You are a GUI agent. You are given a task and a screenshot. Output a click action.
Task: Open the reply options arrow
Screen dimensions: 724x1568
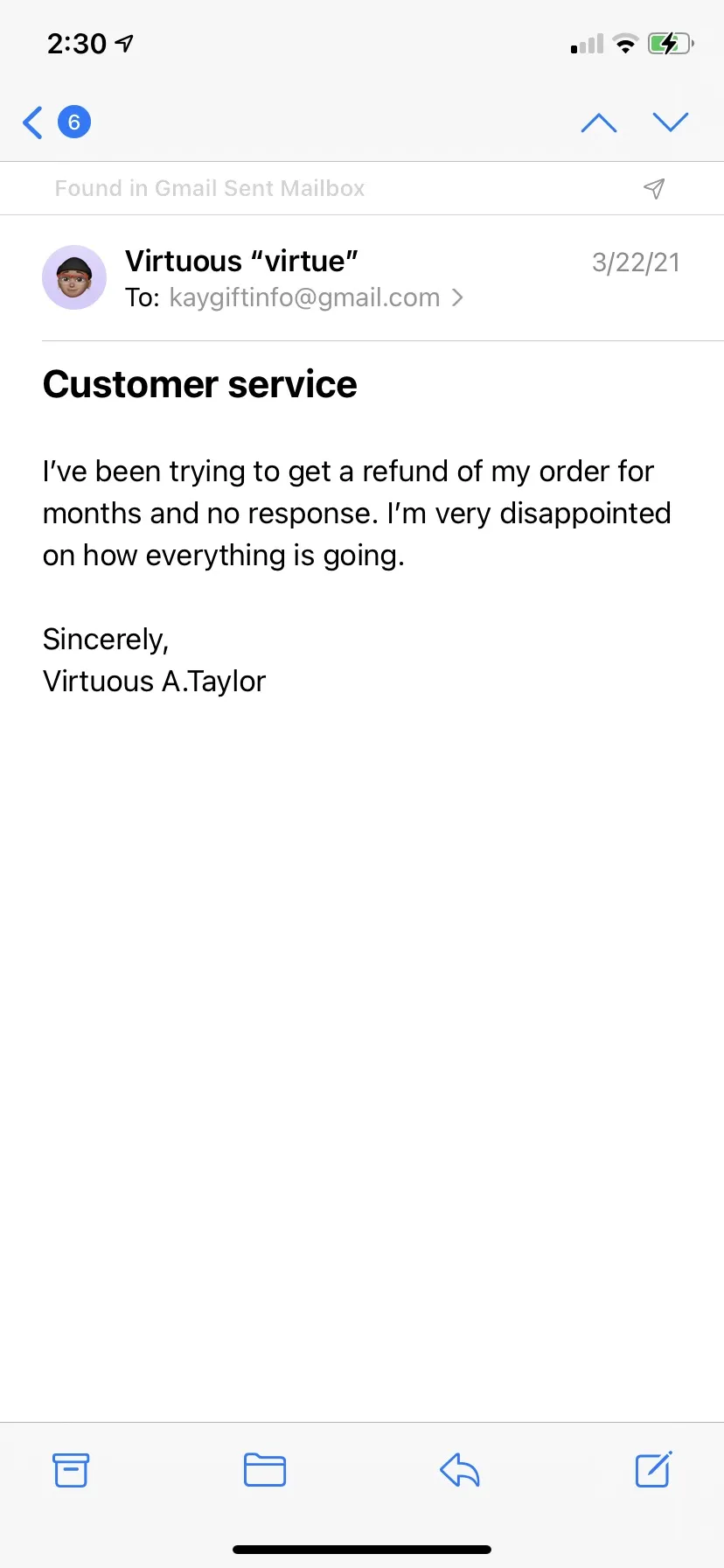[x=460, y=1470]
